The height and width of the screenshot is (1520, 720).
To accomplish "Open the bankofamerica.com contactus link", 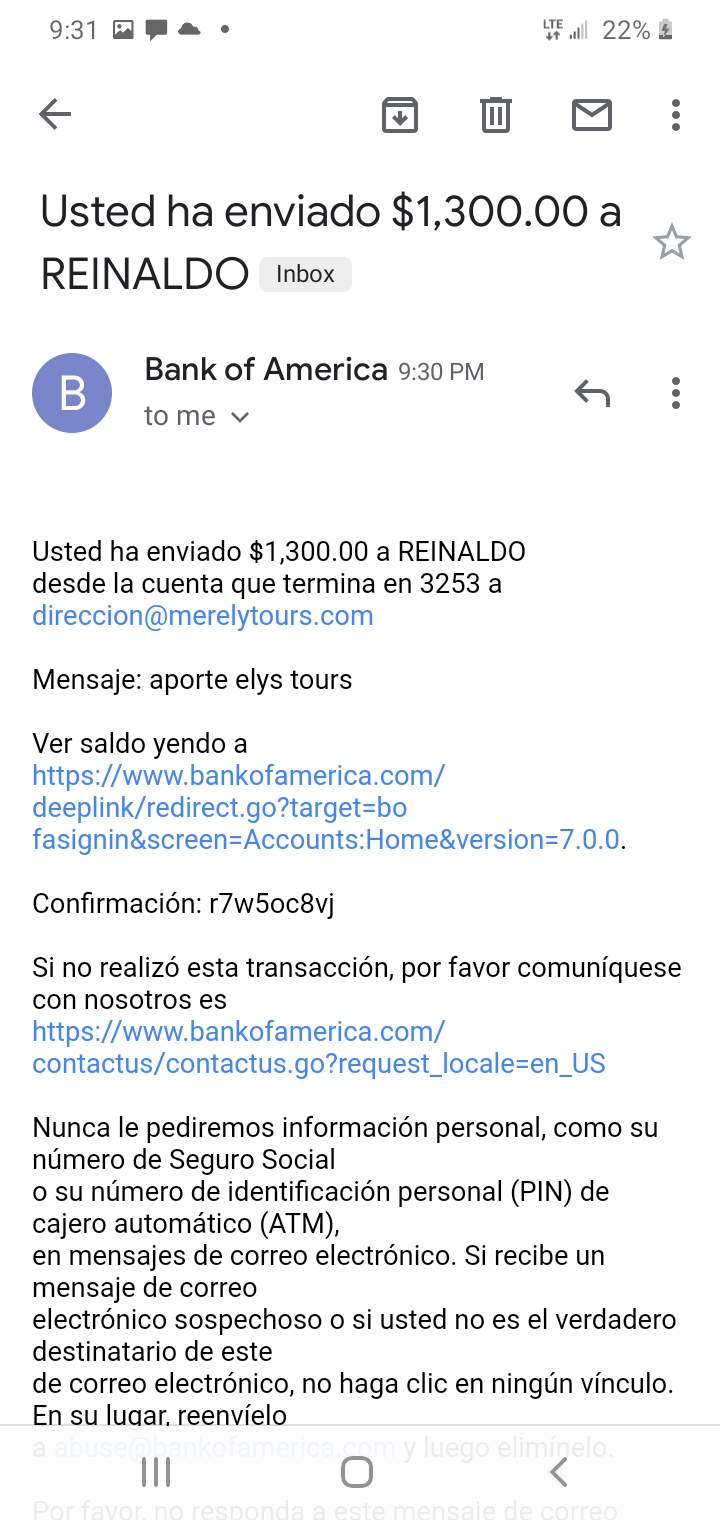I will point(319,1048).
